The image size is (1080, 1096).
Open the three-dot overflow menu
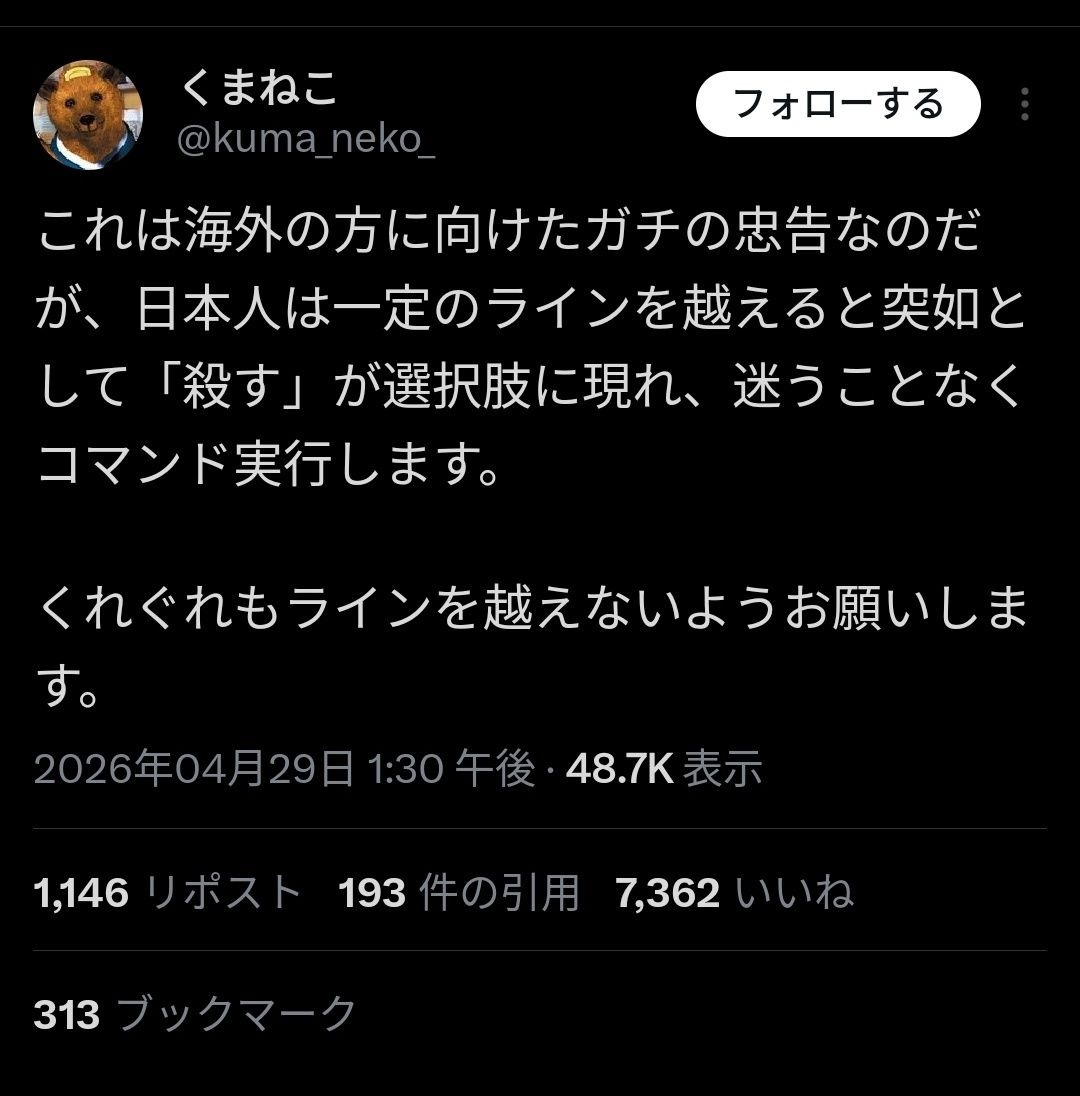(x=1024, y=104)
